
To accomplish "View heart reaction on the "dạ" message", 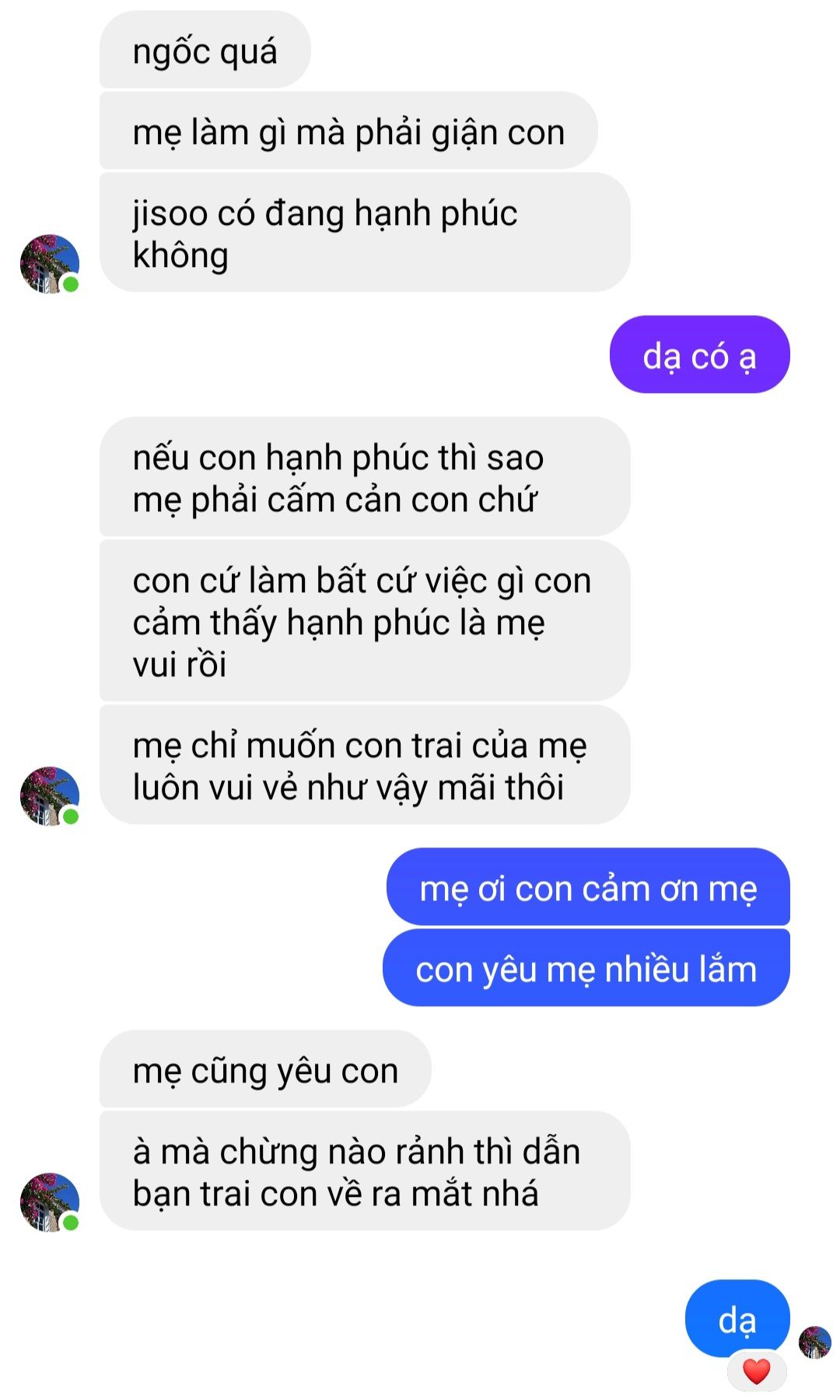I will click(756, 1371).
